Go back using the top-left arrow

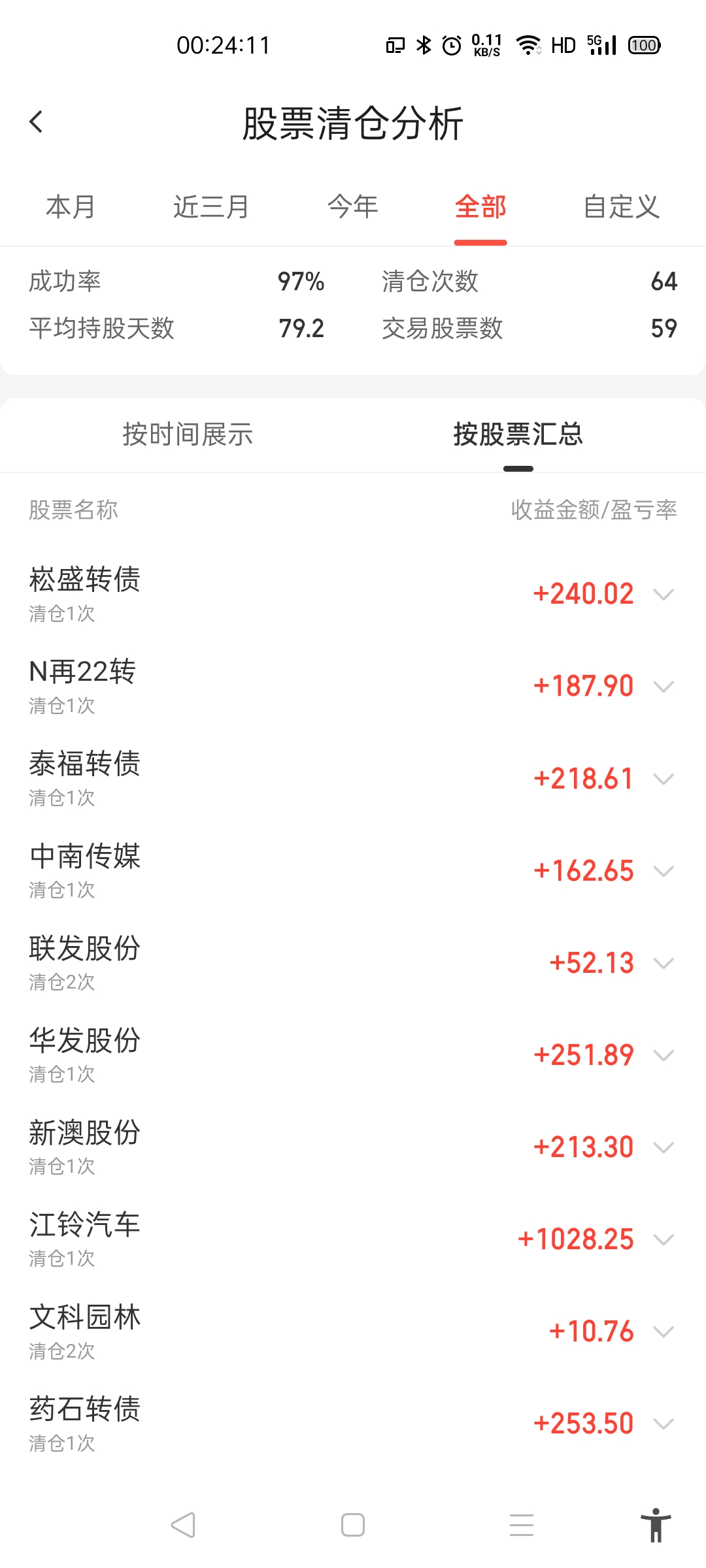[x=37, y=122]
